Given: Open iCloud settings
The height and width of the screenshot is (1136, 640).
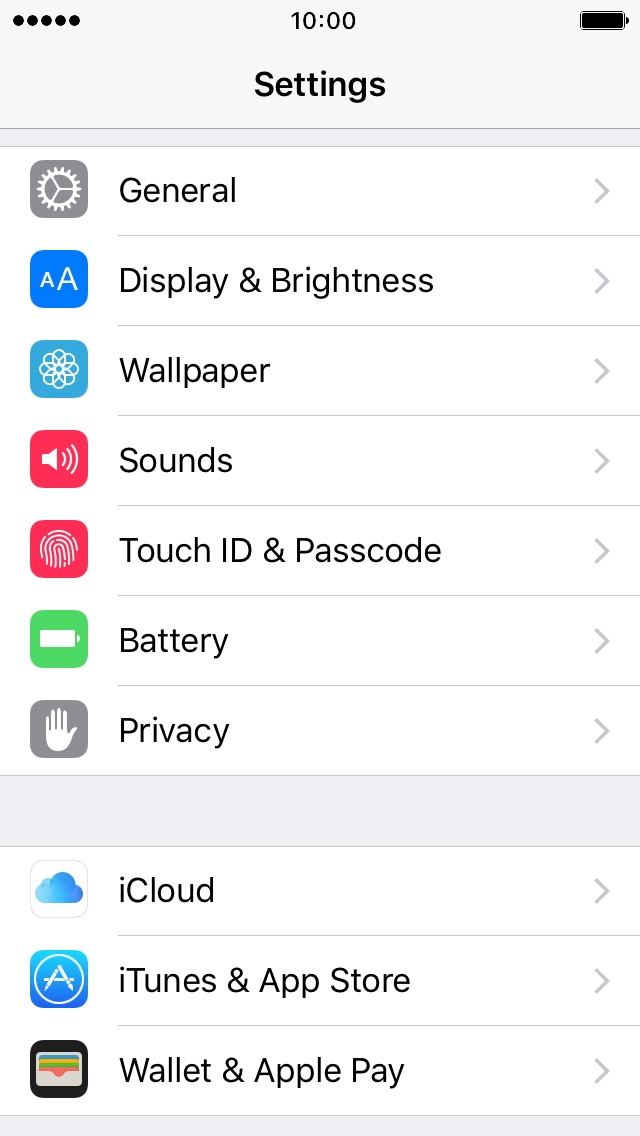Looking at the screenshot, I should (x=320, y=890).
